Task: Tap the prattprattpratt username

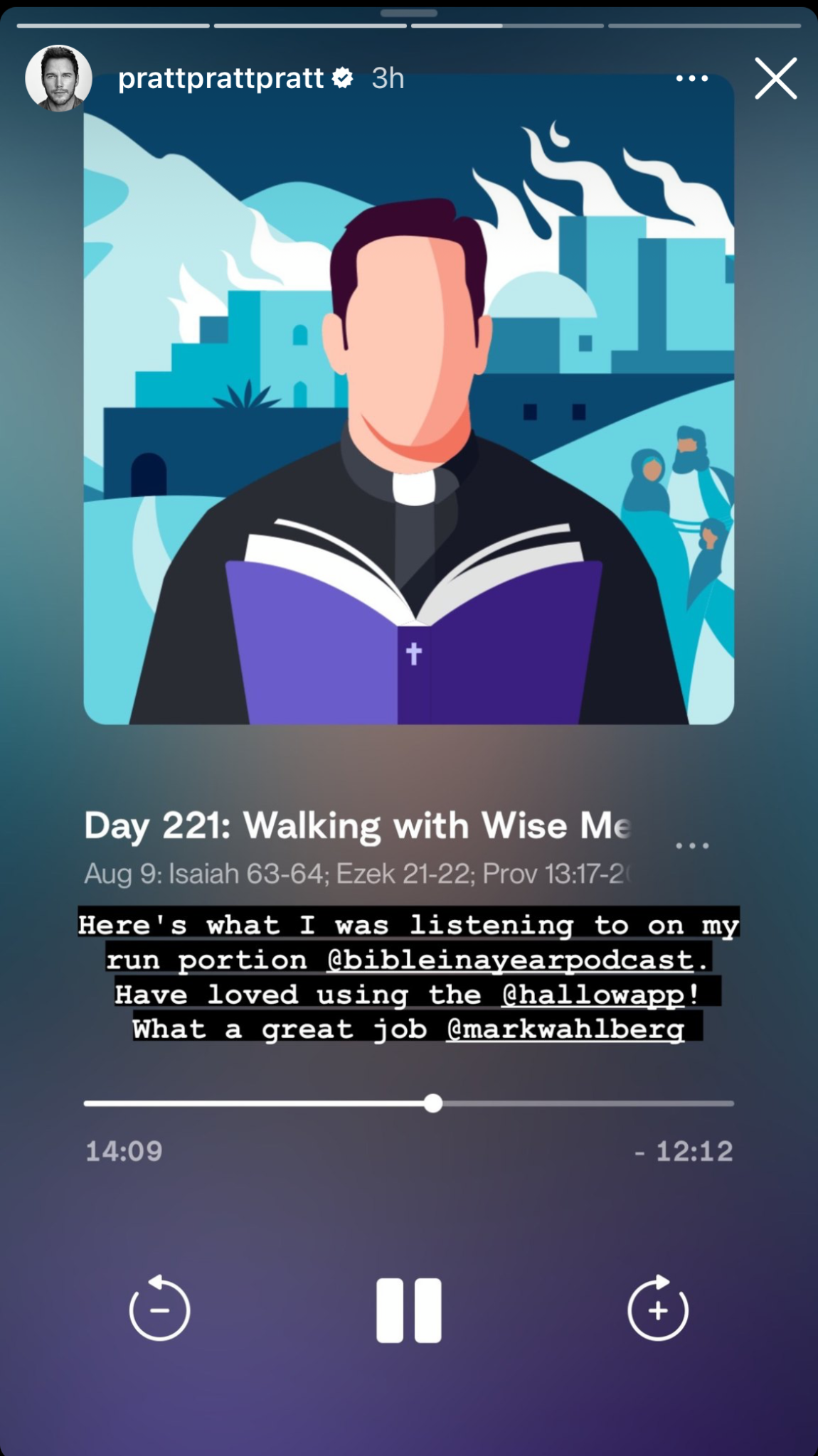Action: (221, 78)
